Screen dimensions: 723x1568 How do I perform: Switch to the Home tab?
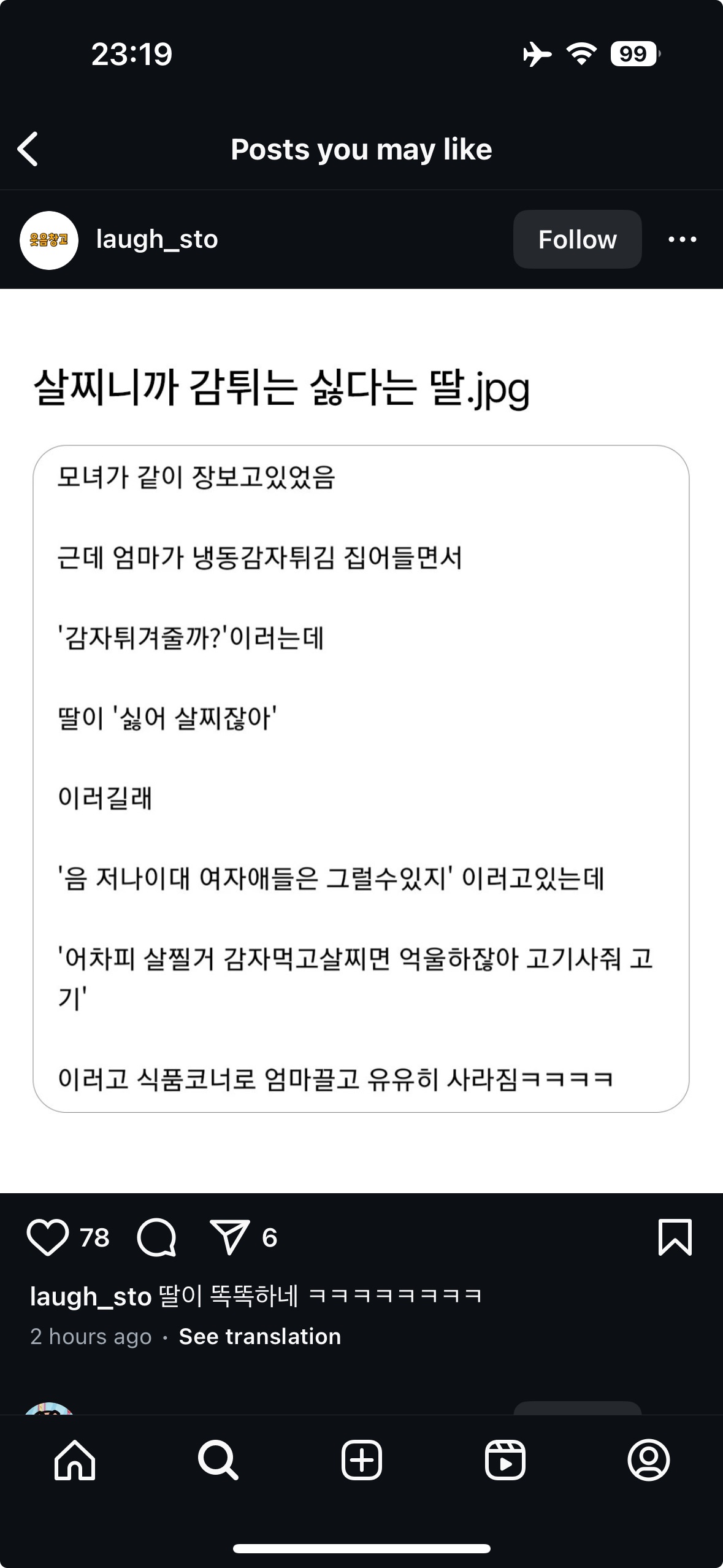click(x=75, y=1460)
